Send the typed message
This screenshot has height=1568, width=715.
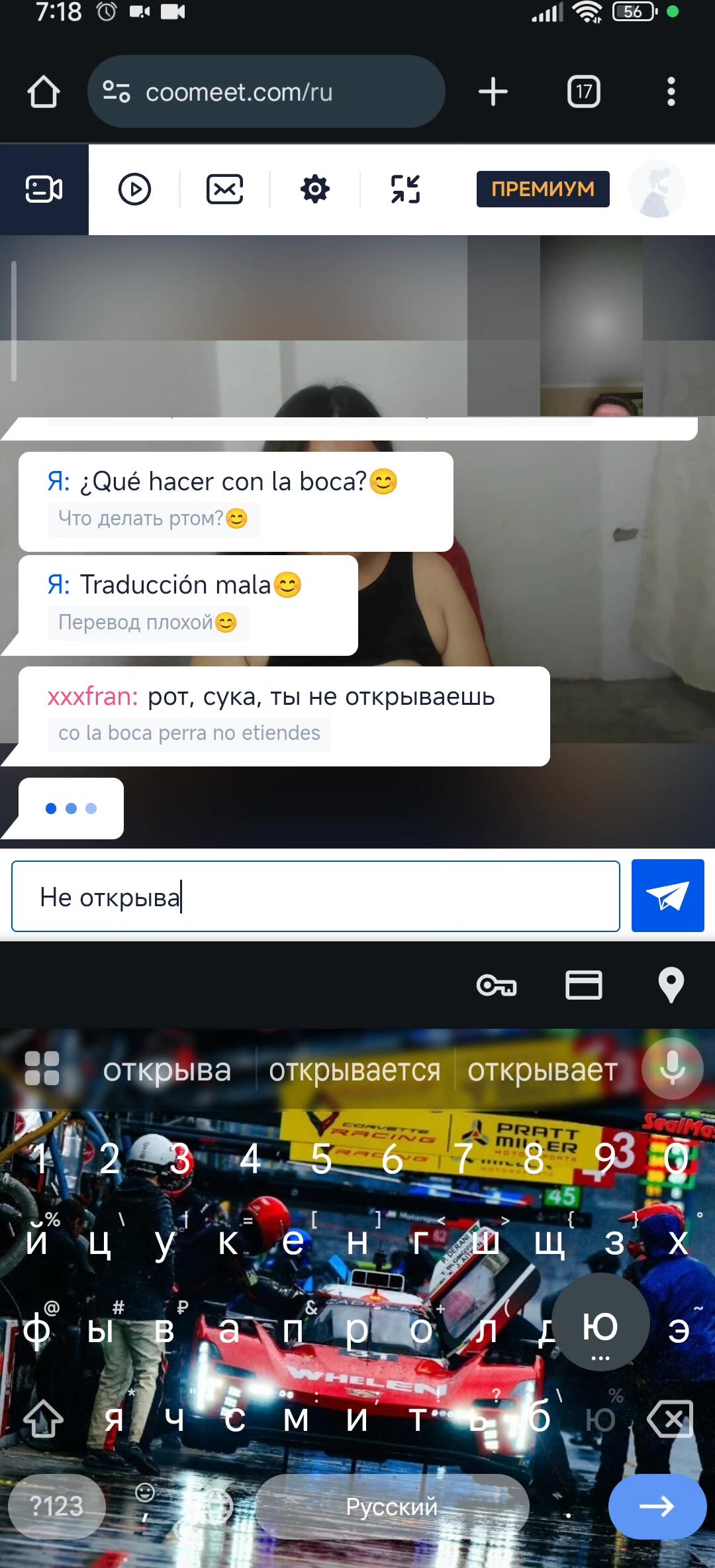click(x=667, y=896)
